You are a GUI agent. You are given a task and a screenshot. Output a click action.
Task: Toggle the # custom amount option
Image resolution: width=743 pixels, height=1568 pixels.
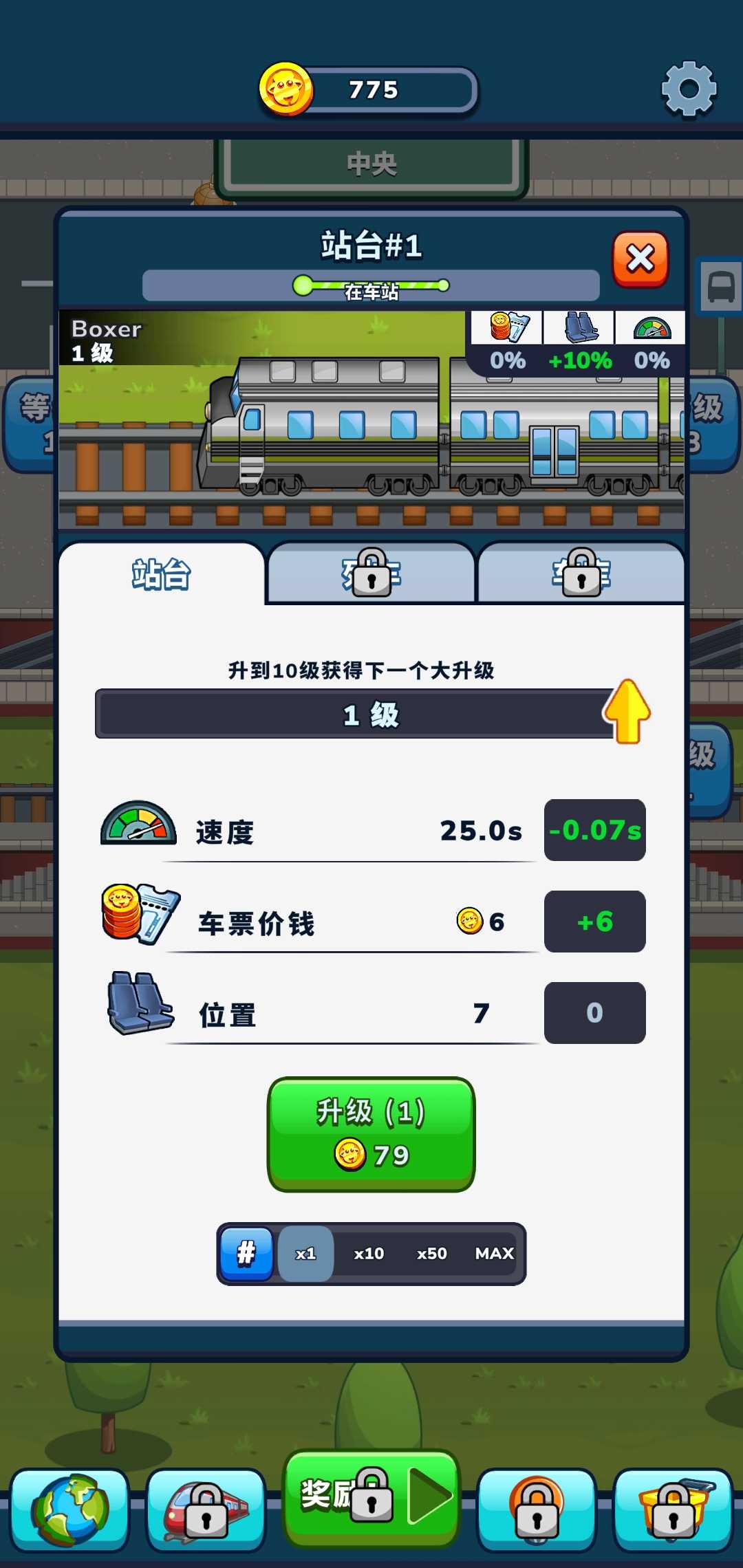point(246,1254)
